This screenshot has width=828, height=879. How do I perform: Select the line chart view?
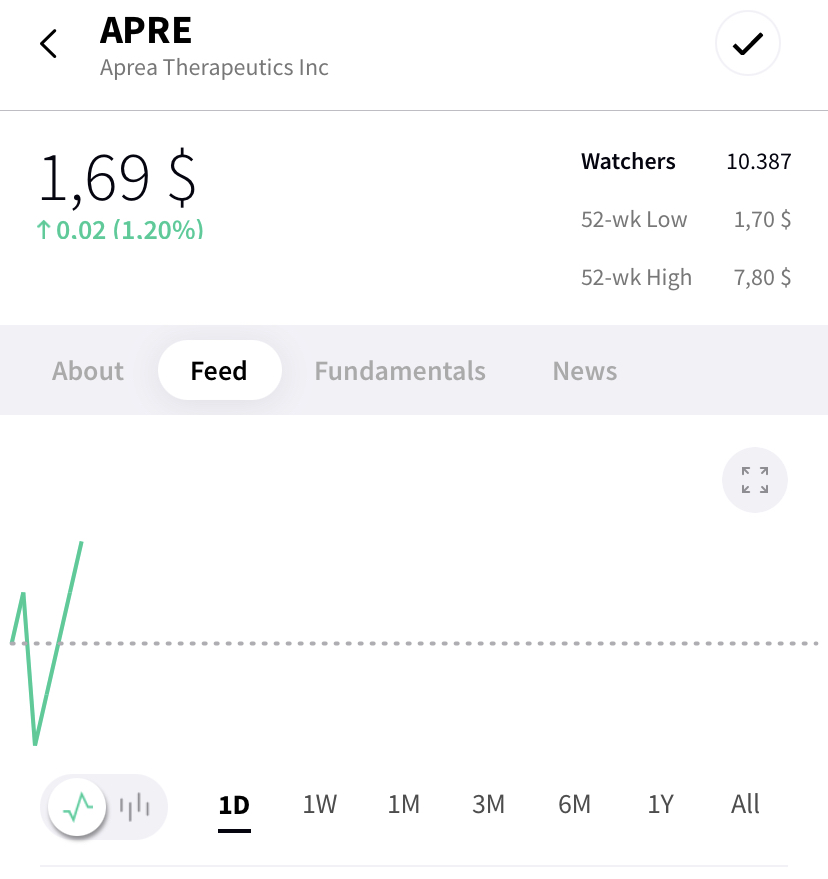click(x=77, y=807)
